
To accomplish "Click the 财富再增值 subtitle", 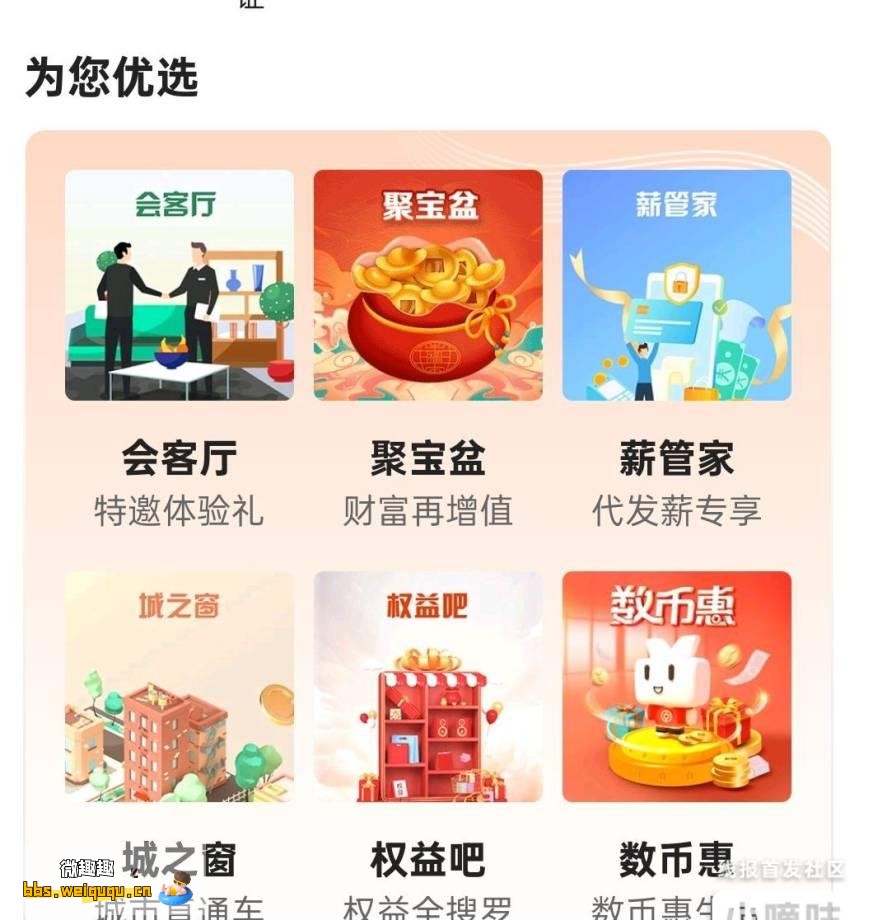I will click(x=427, y=510).
